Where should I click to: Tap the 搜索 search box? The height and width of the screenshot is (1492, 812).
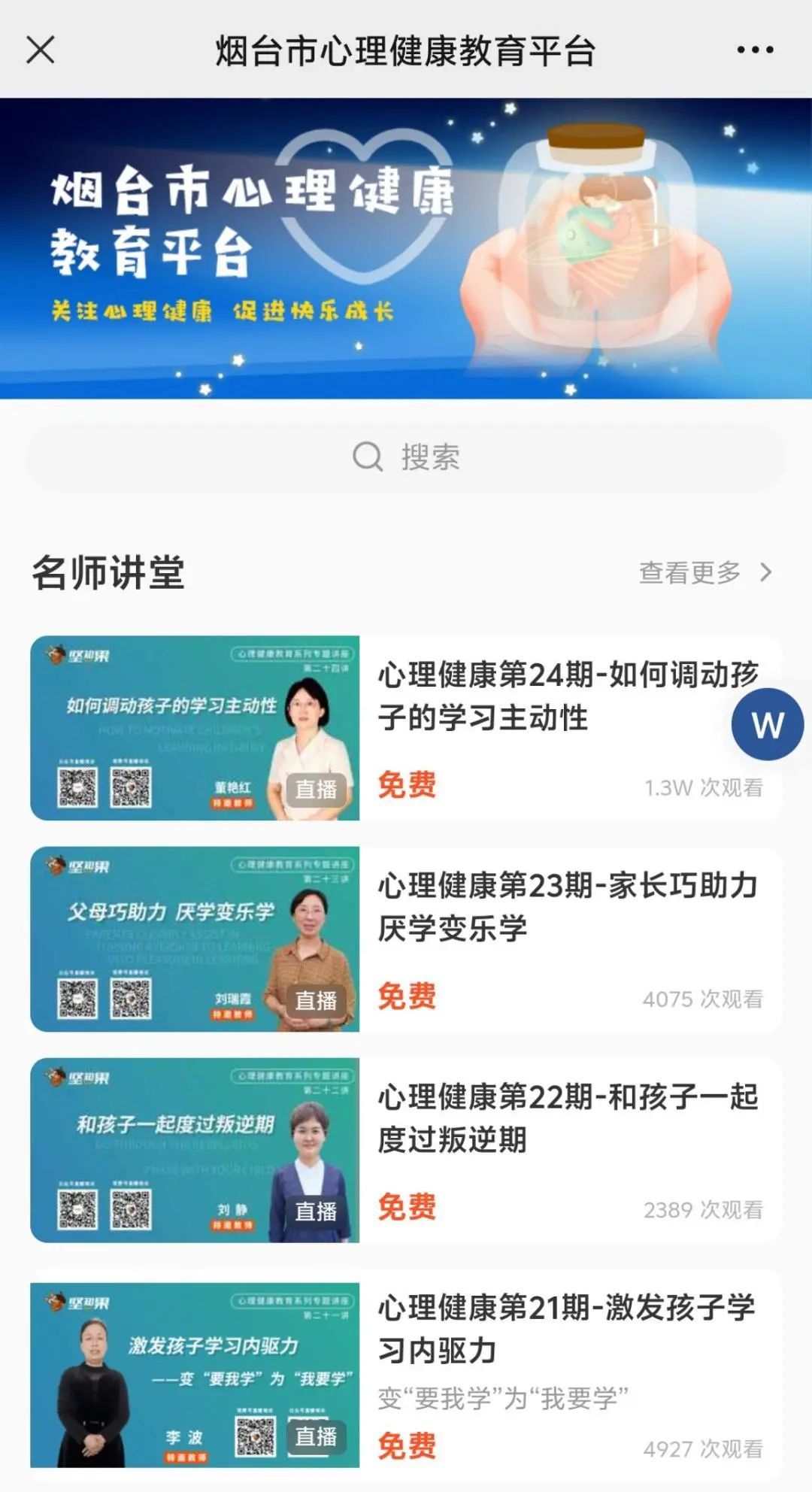406,456
